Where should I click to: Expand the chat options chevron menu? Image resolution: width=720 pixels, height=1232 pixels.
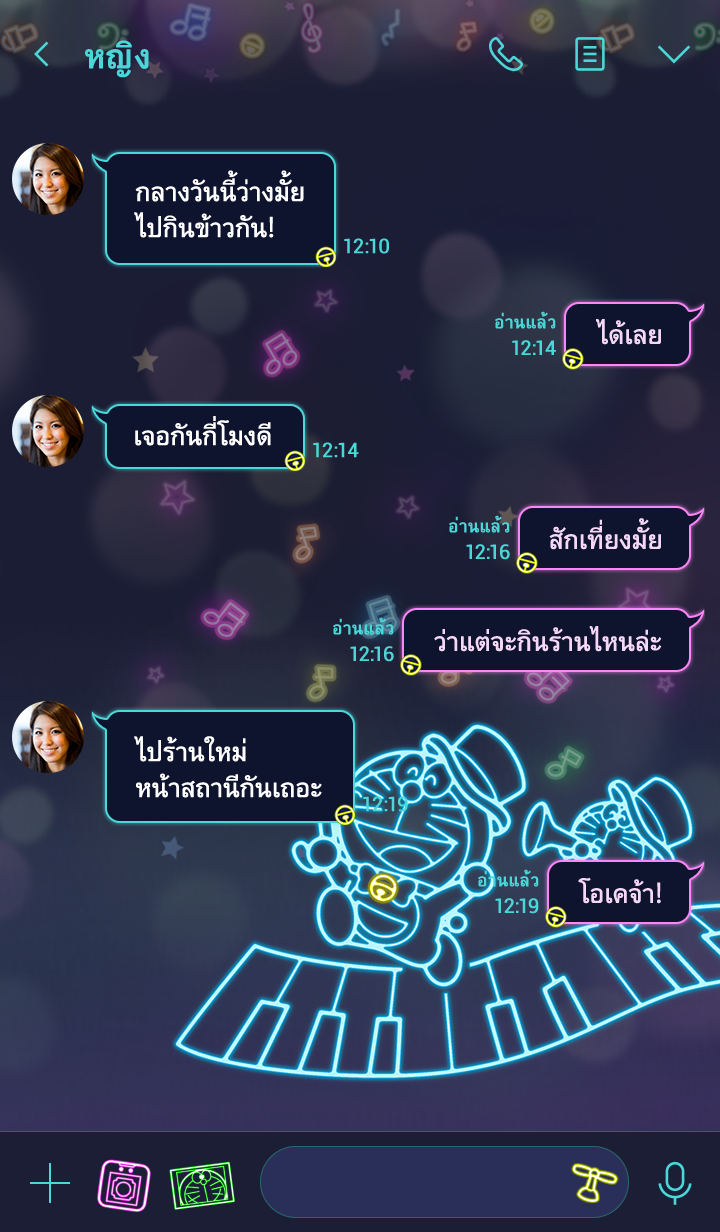pos(673,54)
